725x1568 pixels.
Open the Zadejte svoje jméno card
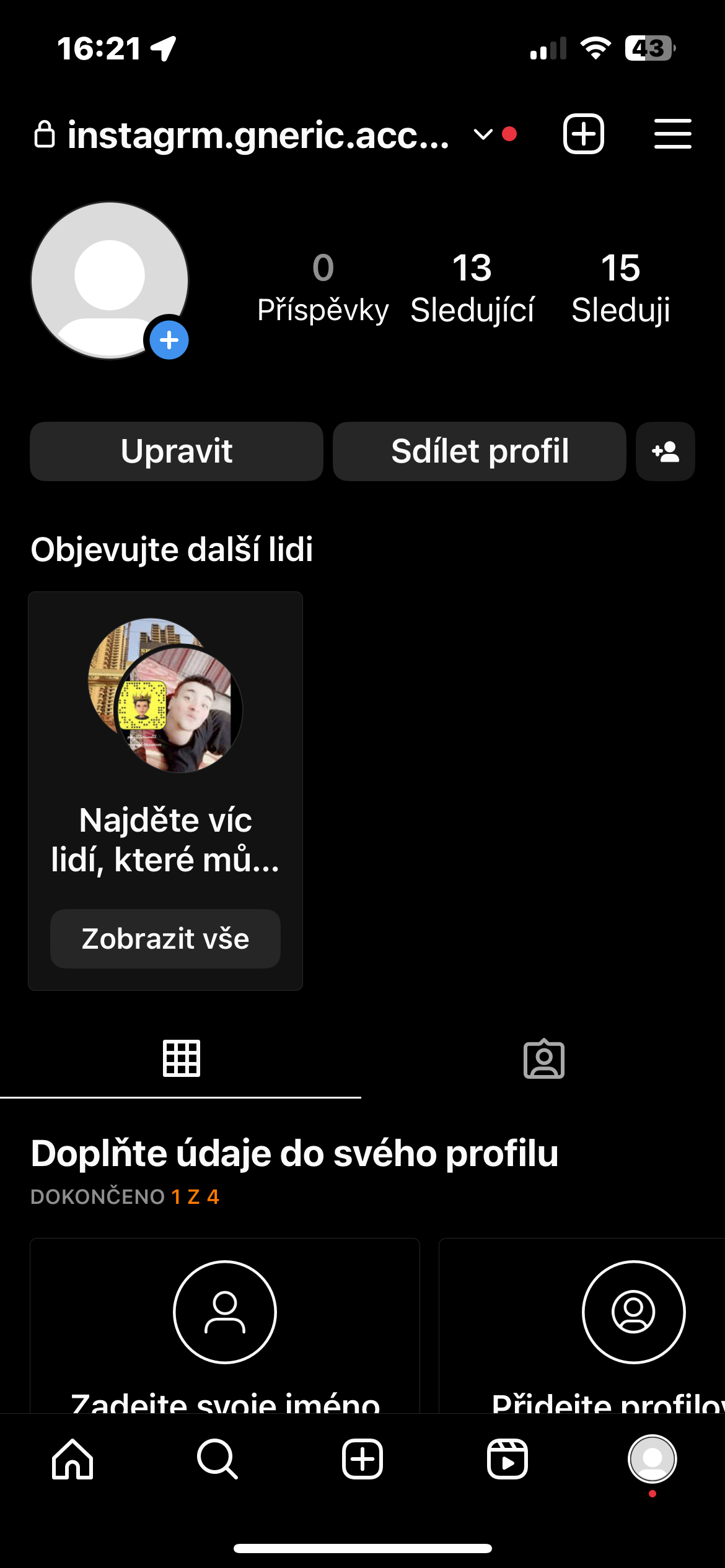click(x=225, y=1325)
